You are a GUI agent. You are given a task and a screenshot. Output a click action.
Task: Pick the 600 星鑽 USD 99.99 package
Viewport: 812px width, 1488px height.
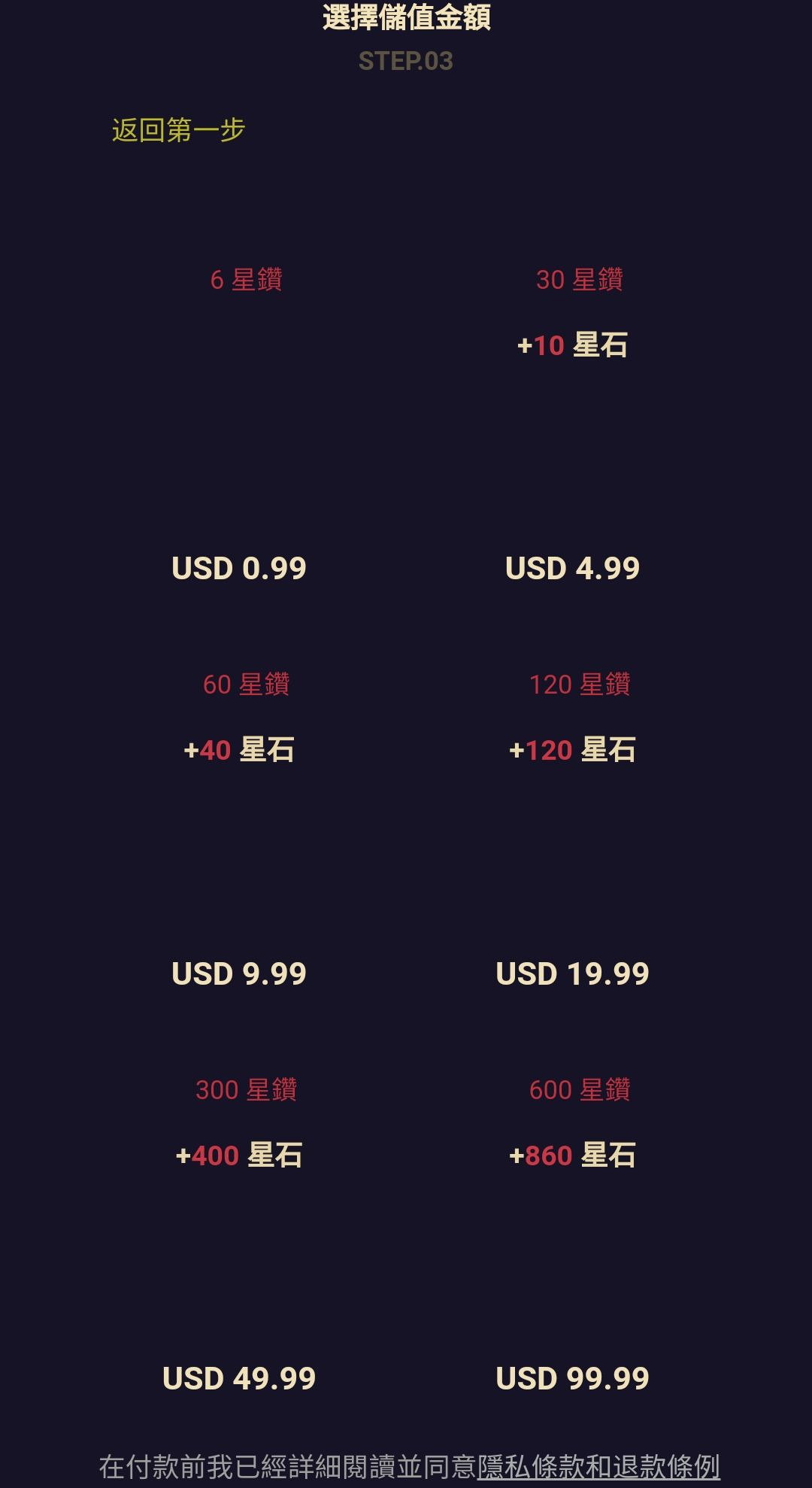572,1234
